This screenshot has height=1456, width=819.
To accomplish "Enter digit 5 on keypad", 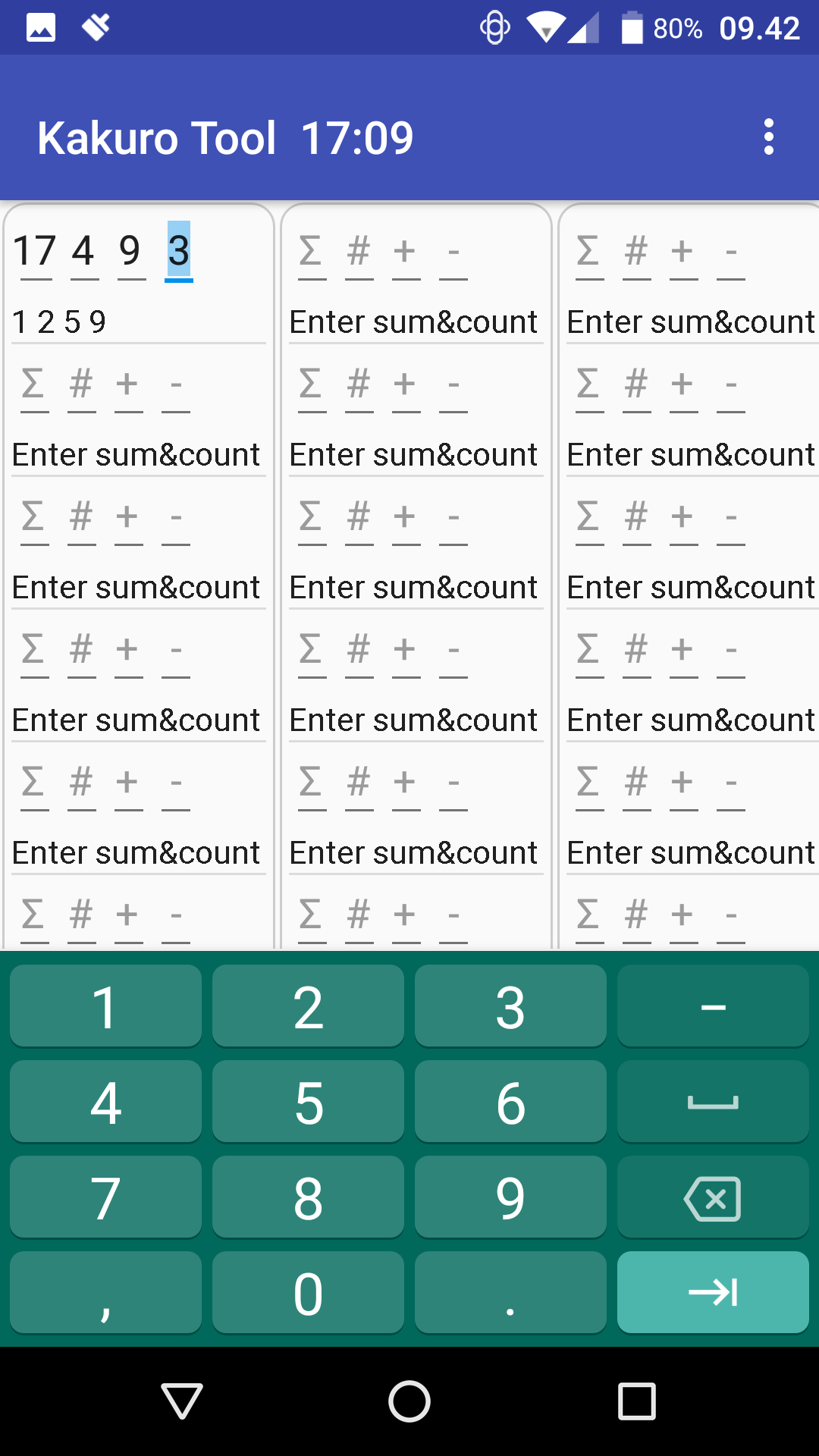I will coord(308,1102).
